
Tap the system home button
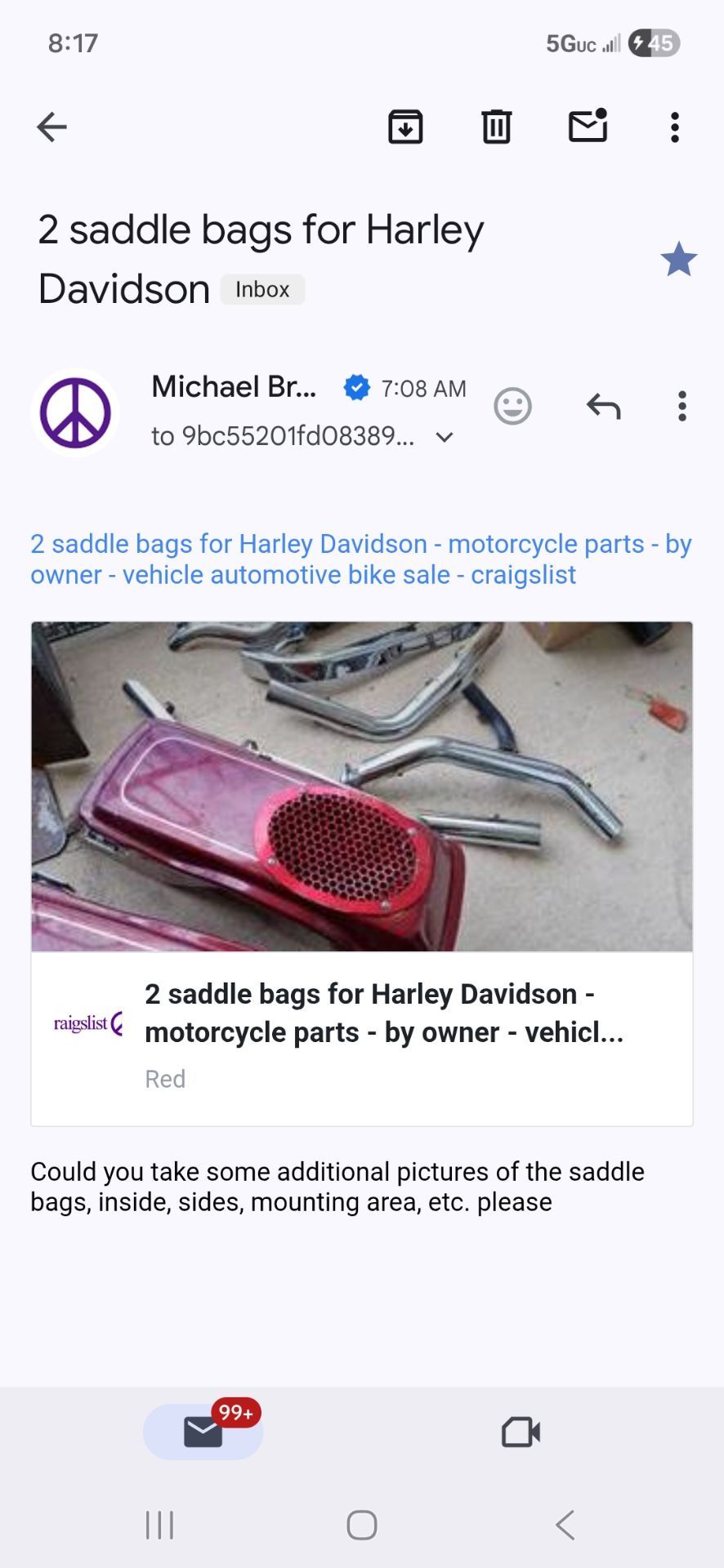pos(362,1525)
